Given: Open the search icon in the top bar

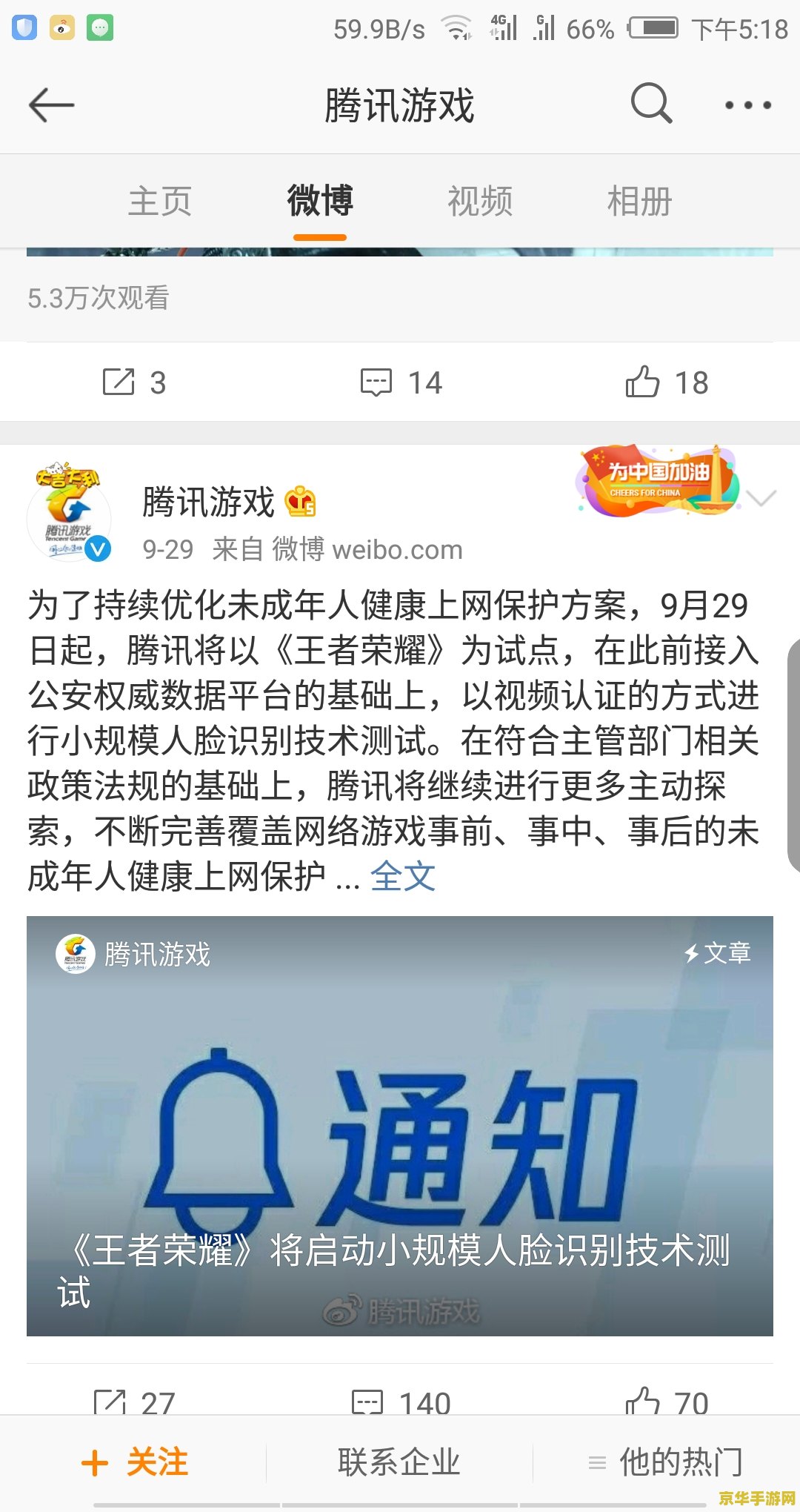Looking at the screenshot, I should click(650, 104).
